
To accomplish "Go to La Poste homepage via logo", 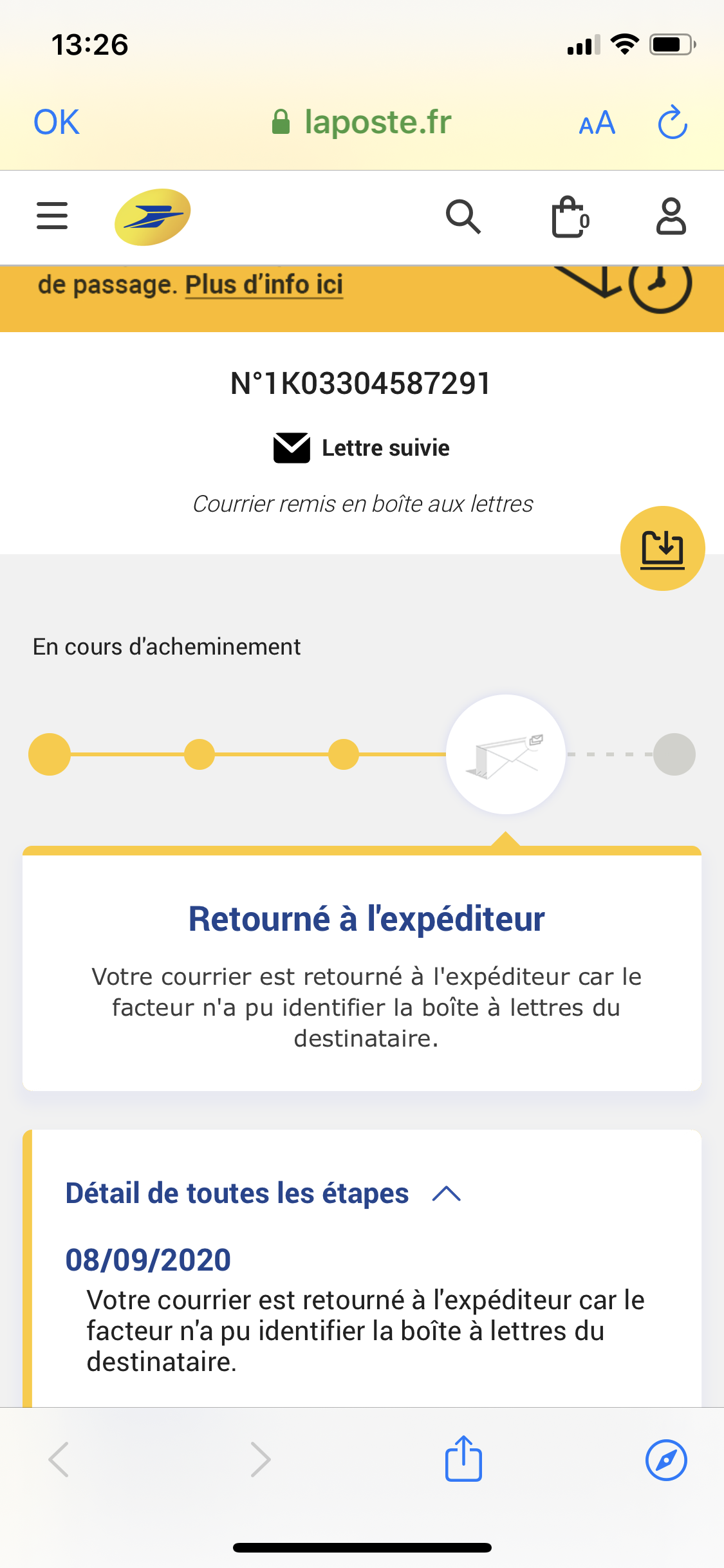I will pyautogui.click(x=153, y=217).
